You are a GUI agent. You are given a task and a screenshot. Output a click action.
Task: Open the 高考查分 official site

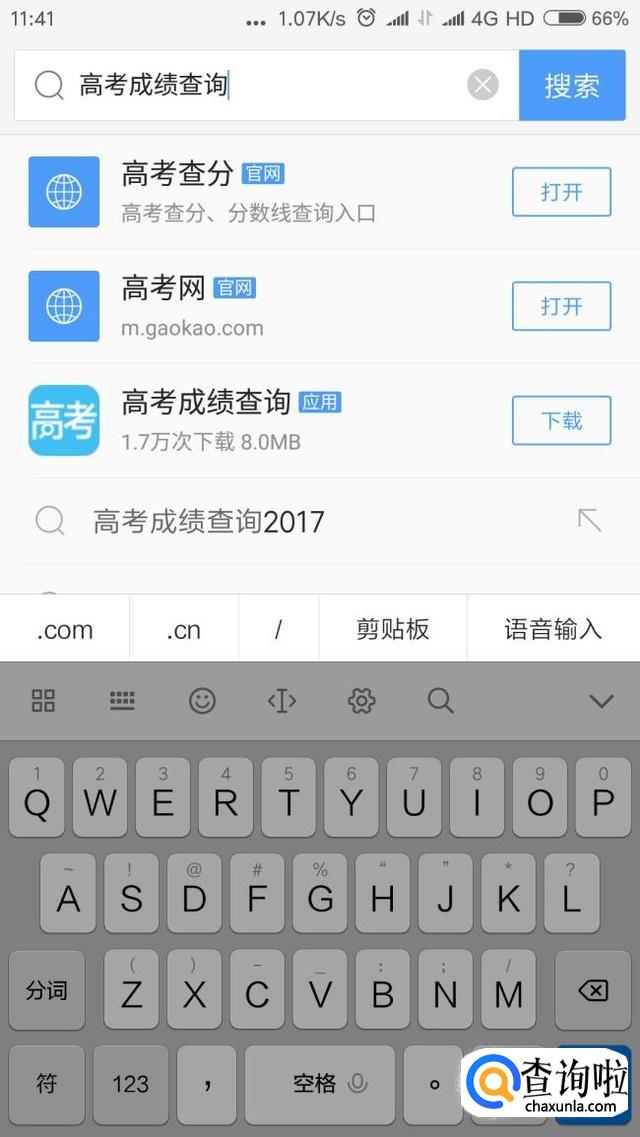[561, 192]
